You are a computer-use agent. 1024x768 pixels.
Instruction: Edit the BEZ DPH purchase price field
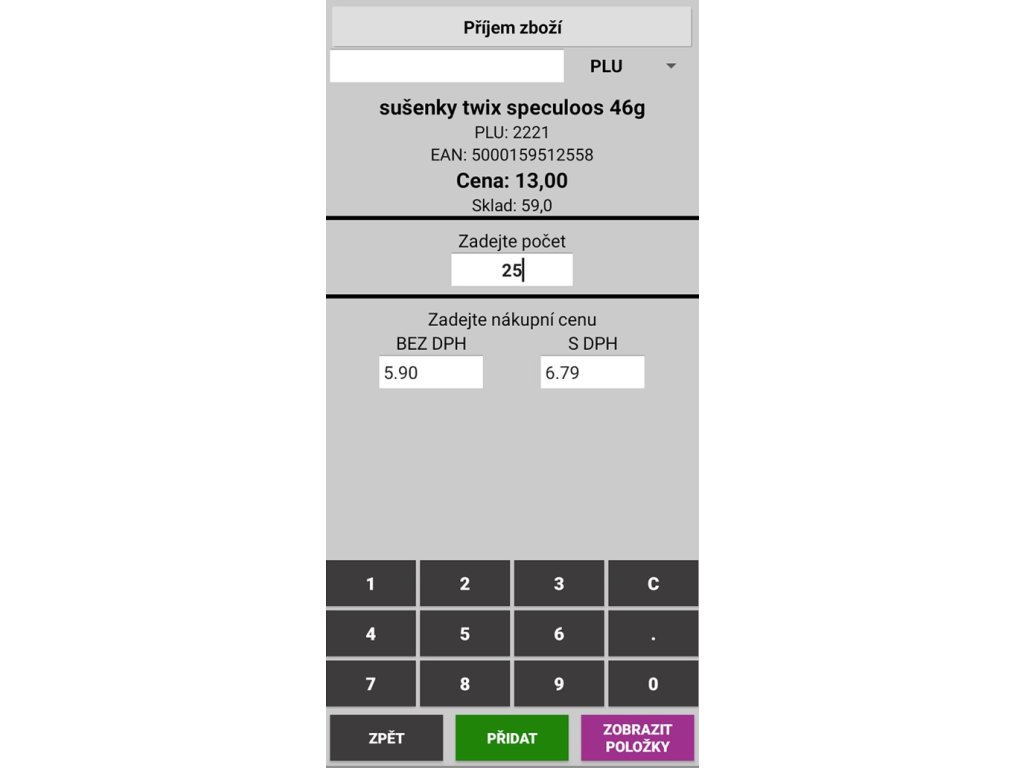click(431, 372)
